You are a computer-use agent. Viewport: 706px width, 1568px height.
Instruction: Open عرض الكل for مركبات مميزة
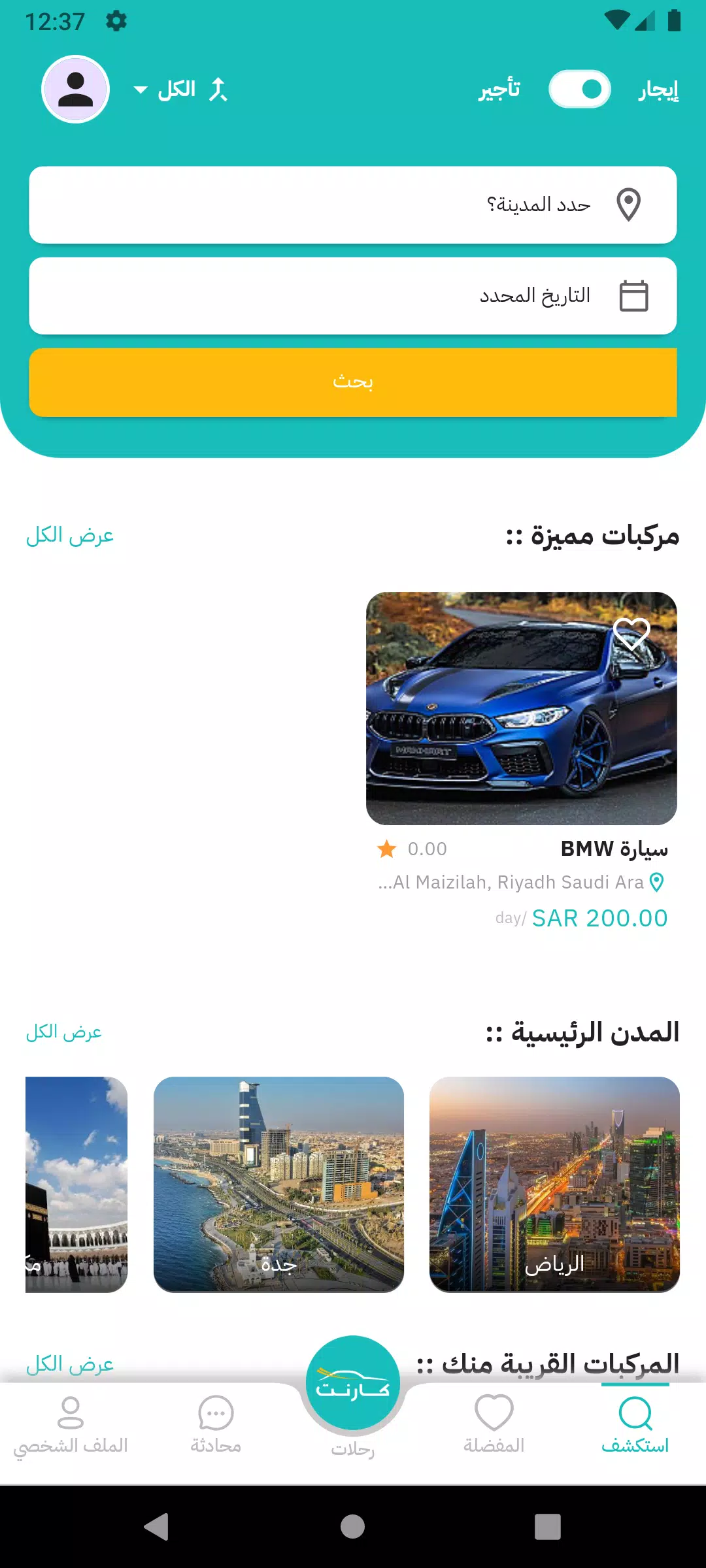click(71, 536)
